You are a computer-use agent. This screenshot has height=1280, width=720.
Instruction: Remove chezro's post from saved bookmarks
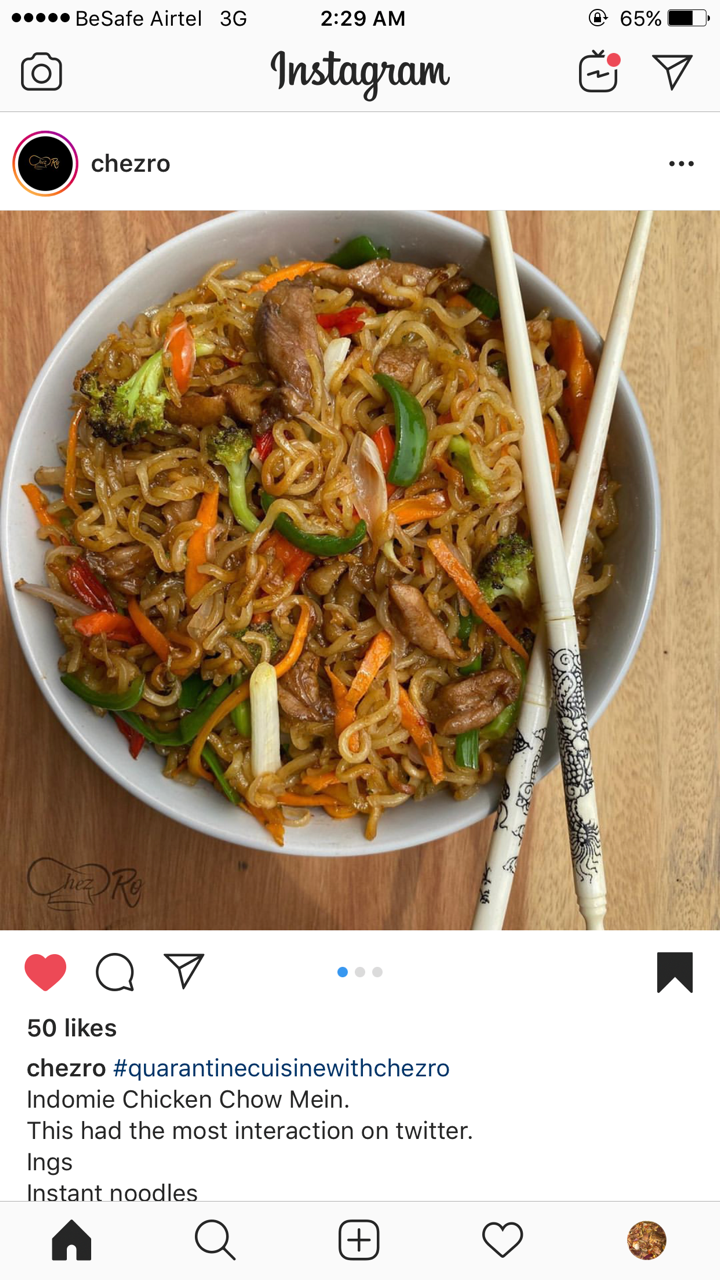675,972
